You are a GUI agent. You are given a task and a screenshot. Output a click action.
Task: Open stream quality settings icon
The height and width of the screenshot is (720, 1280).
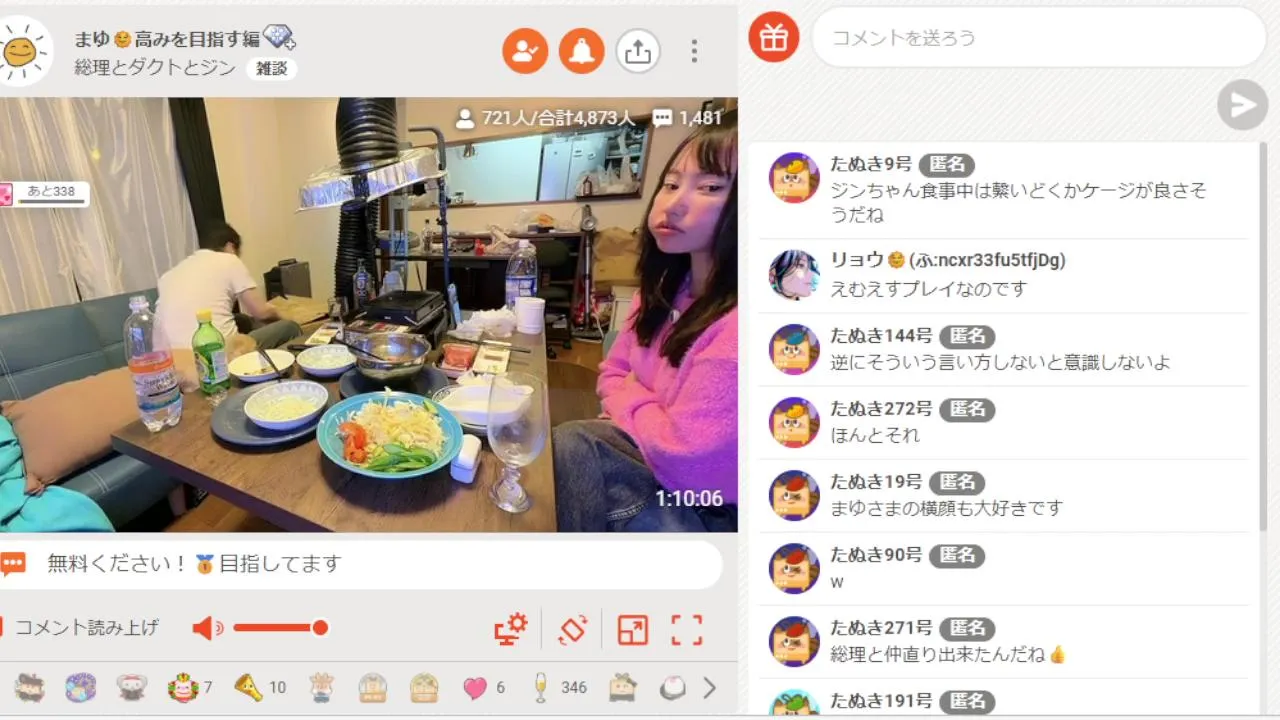tap(511, 629)
